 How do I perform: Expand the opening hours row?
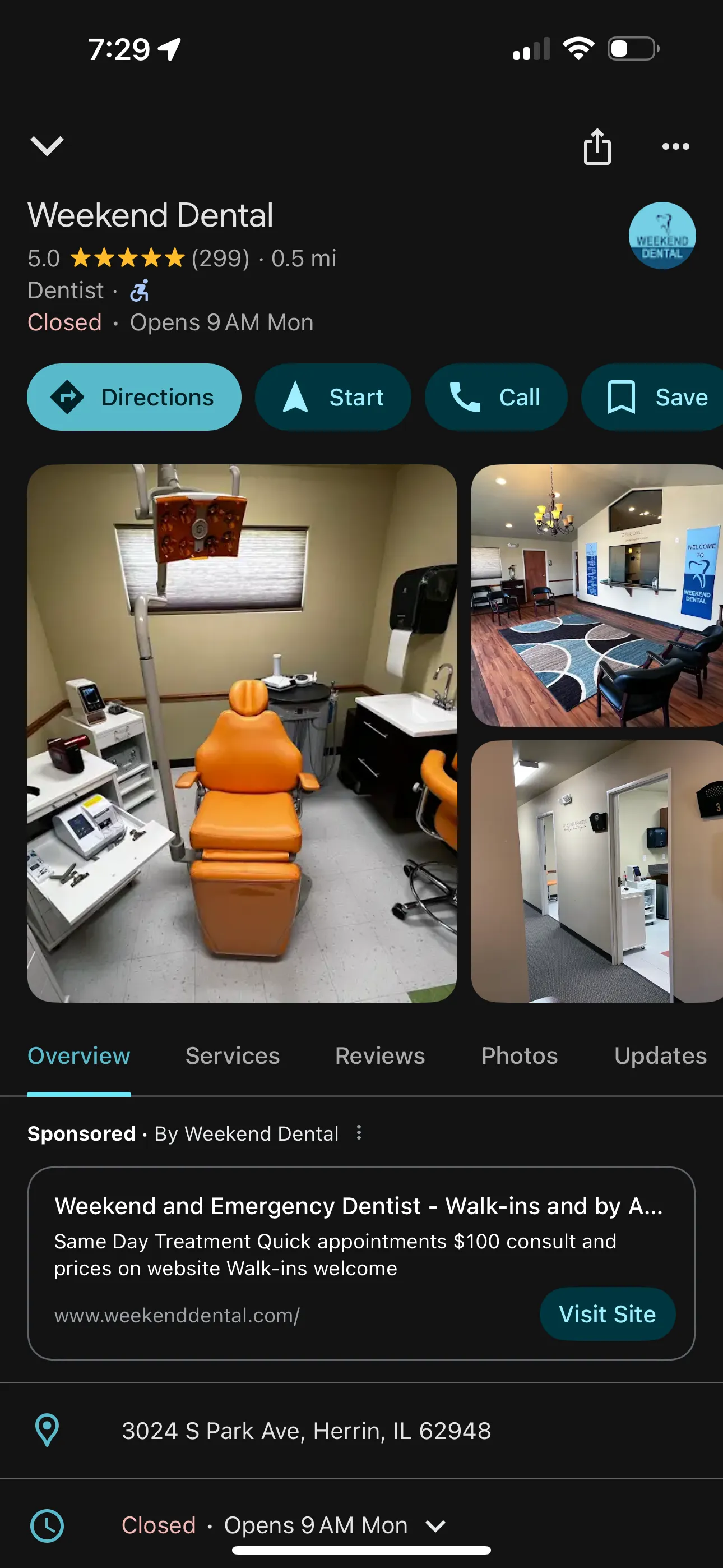(x=435, y=1525)
